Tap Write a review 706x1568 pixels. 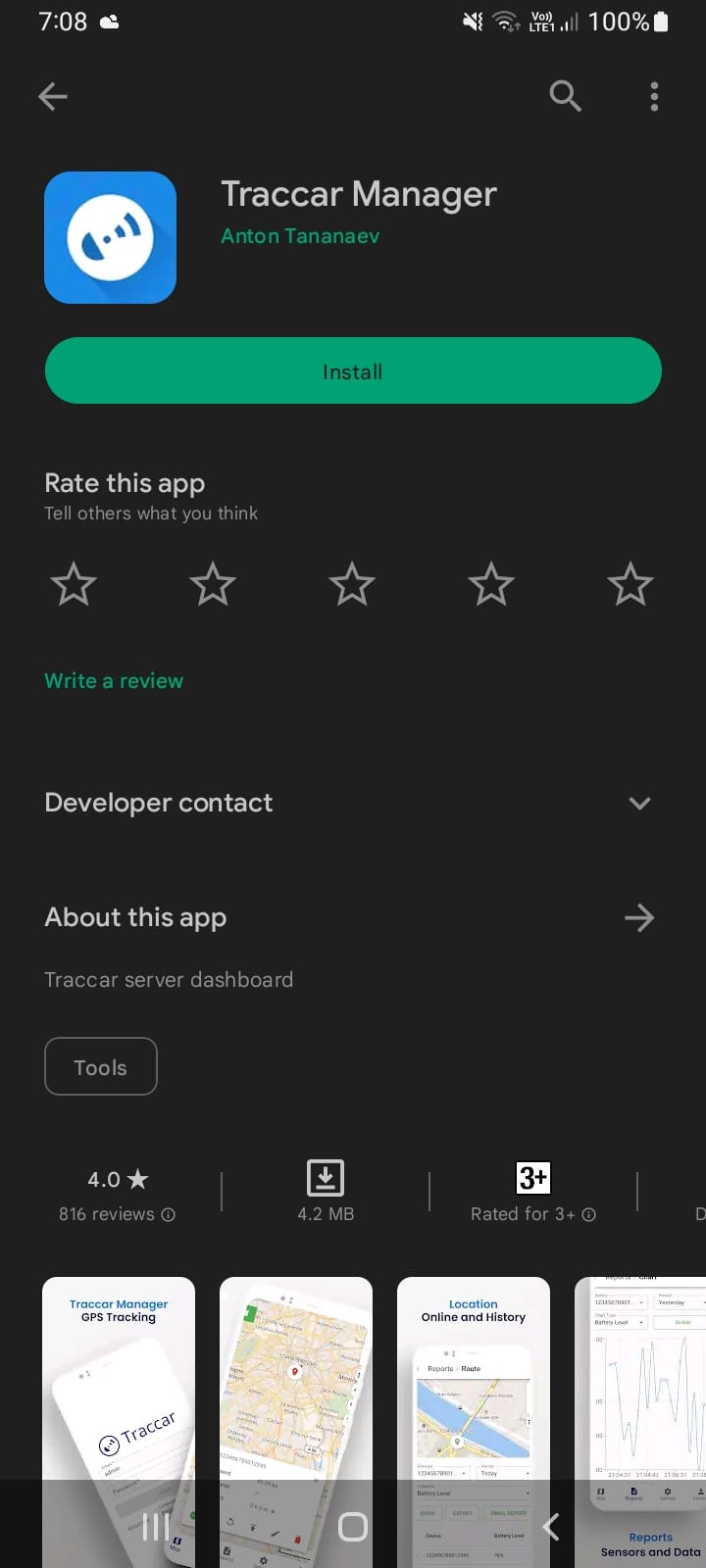(114, 681)
